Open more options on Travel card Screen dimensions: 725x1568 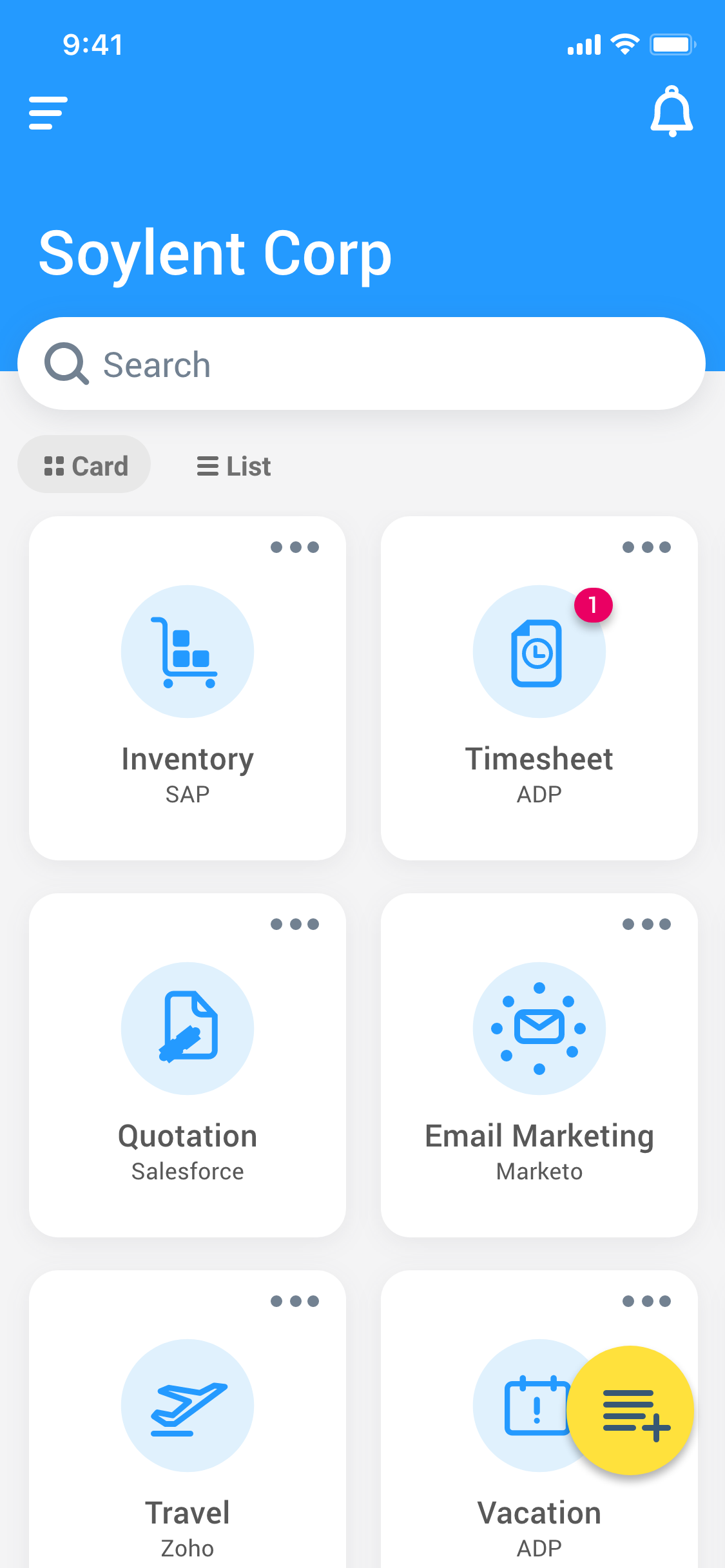click(x=295, y=1301)
